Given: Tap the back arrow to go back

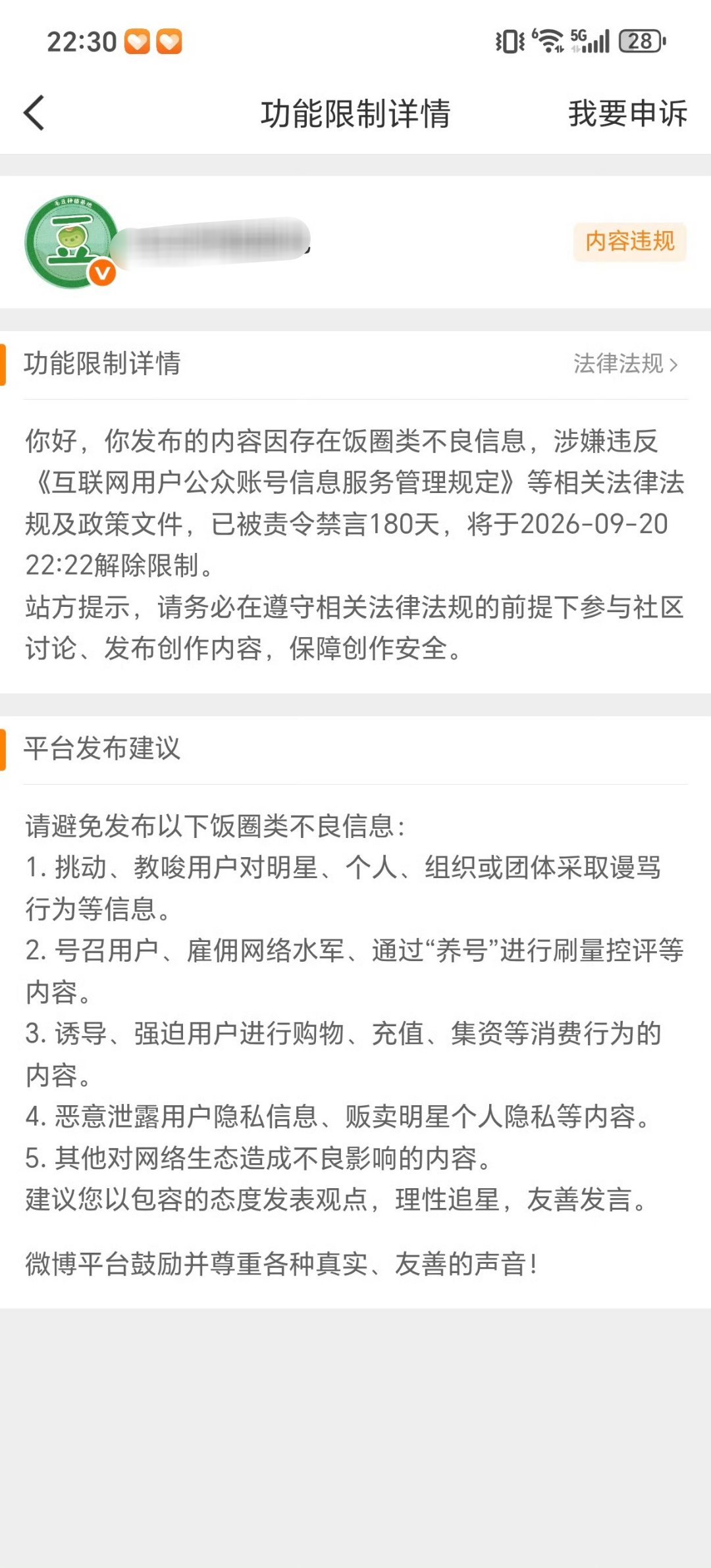Looking at the screenshot, I should pos(33,114).
